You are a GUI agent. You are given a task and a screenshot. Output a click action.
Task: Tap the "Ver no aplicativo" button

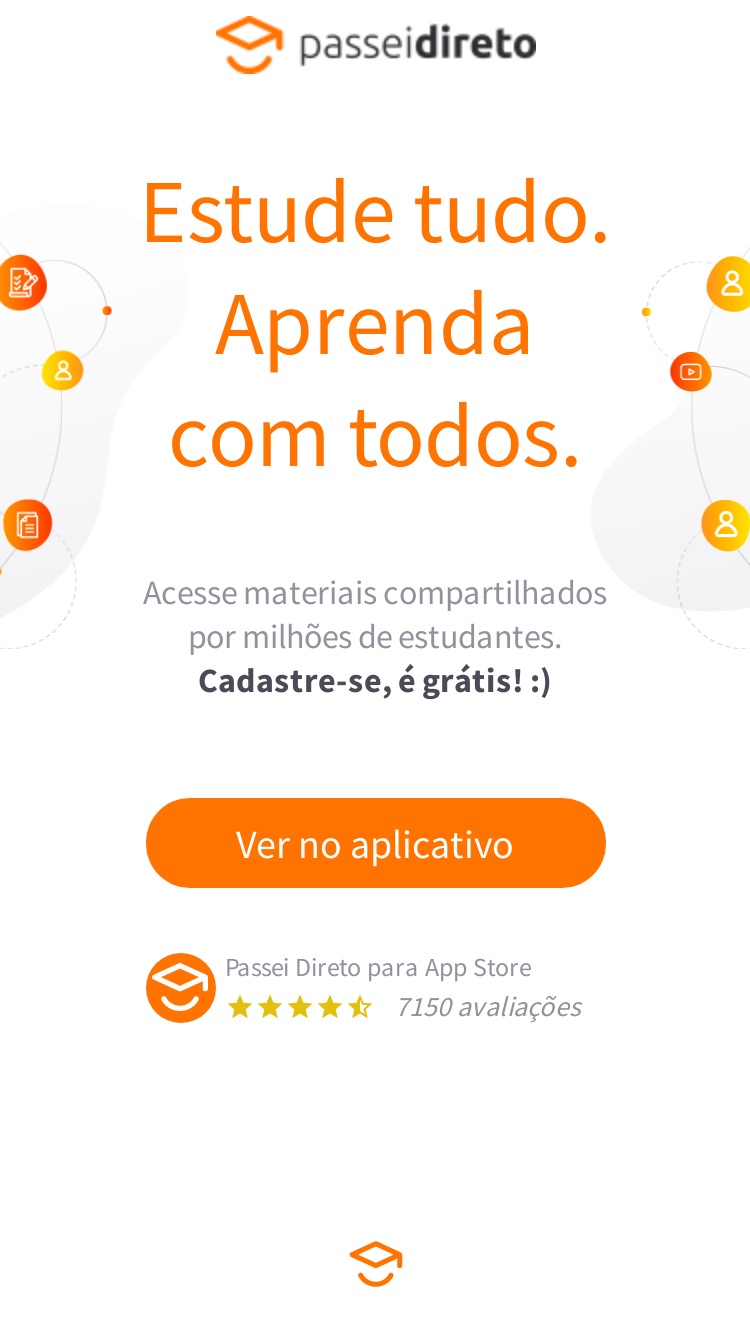[375, 843]
